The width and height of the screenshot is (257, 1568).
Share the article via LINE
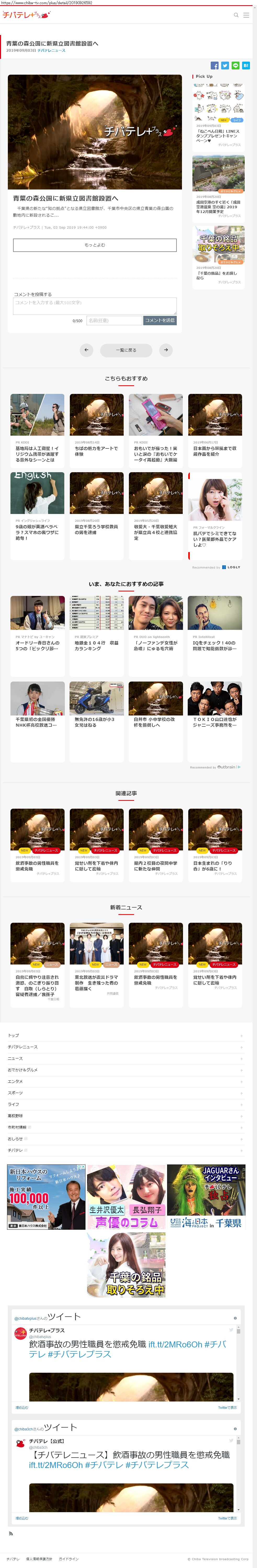click(x=235, y=65)
